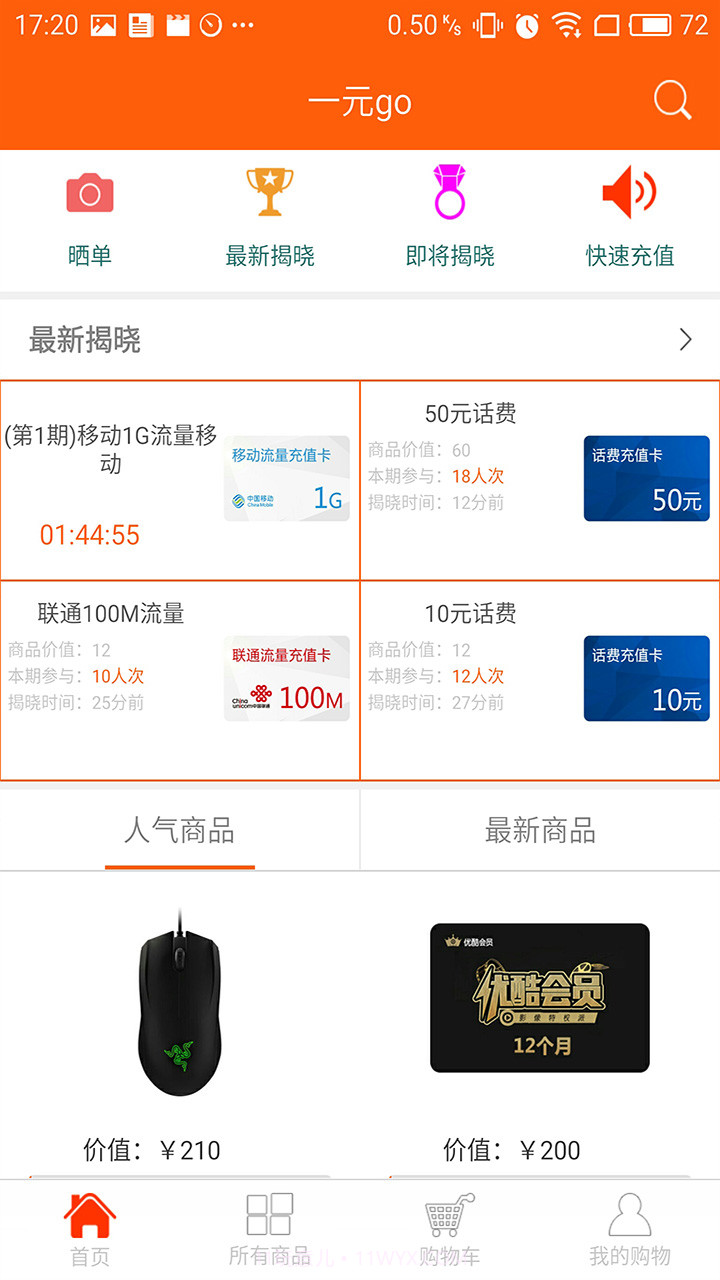720x1280 pixels.
Task: Open the 快速充值 speaker icon
Action: [x=628, y=192]
